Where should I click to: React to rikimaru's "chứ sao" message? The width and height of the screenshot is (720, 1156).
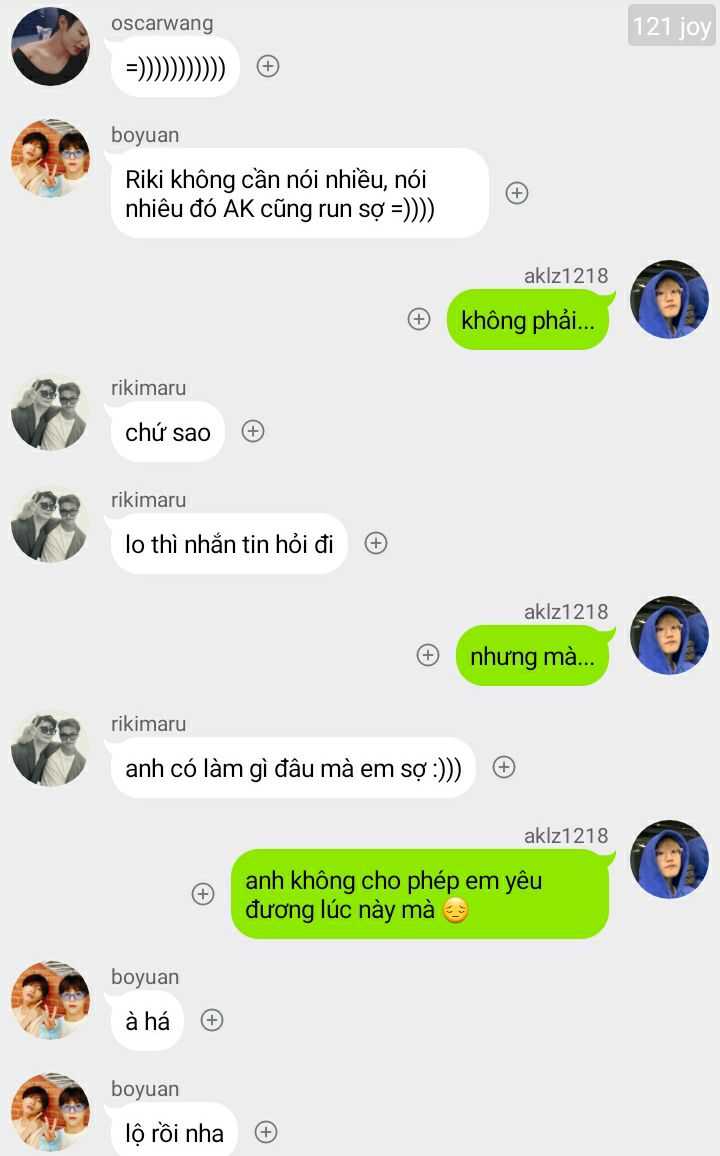pyautogui.click(x=253, y=431)
